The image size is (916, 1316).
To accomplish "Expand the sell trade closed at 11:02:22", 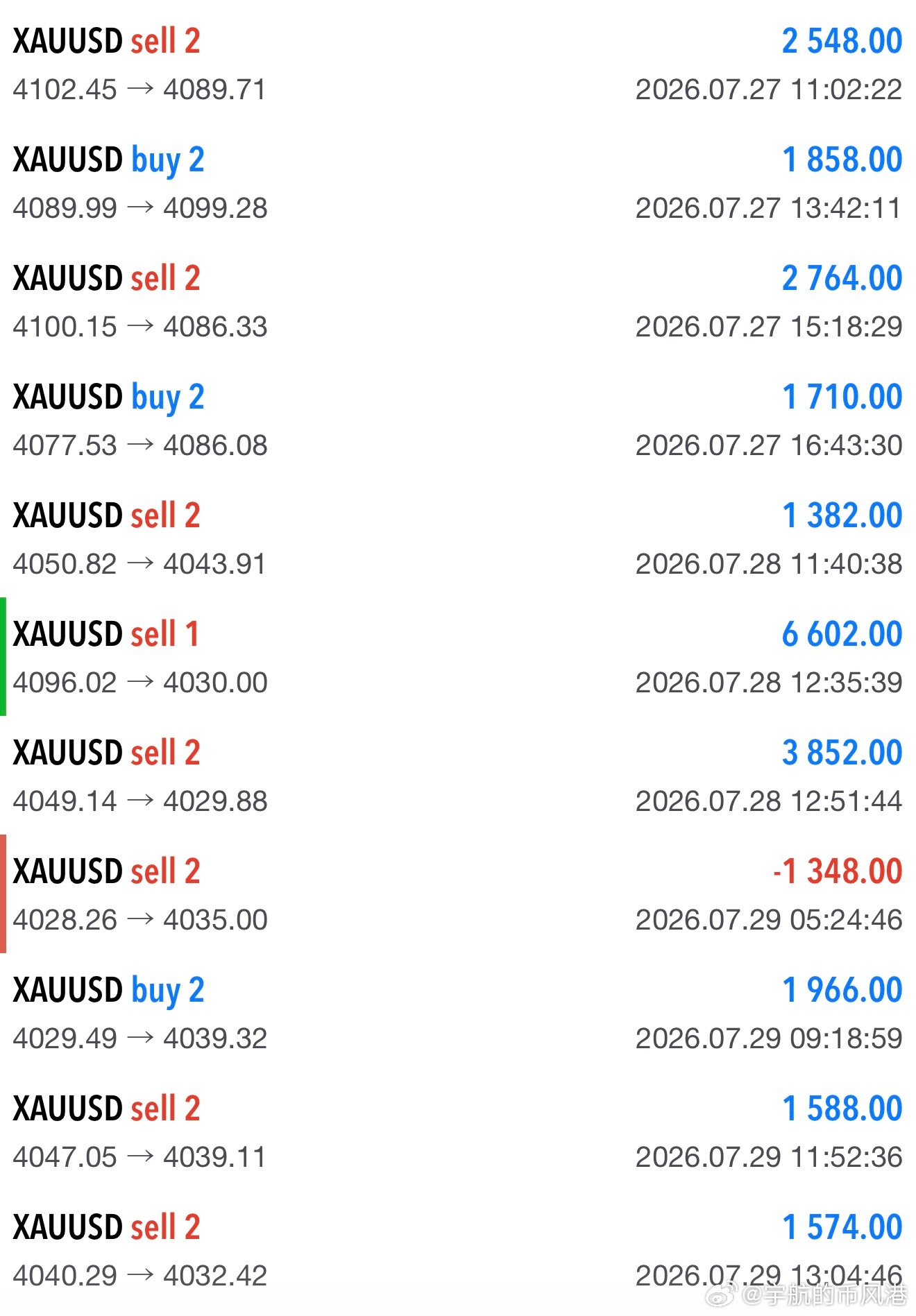I will [458, 64].
